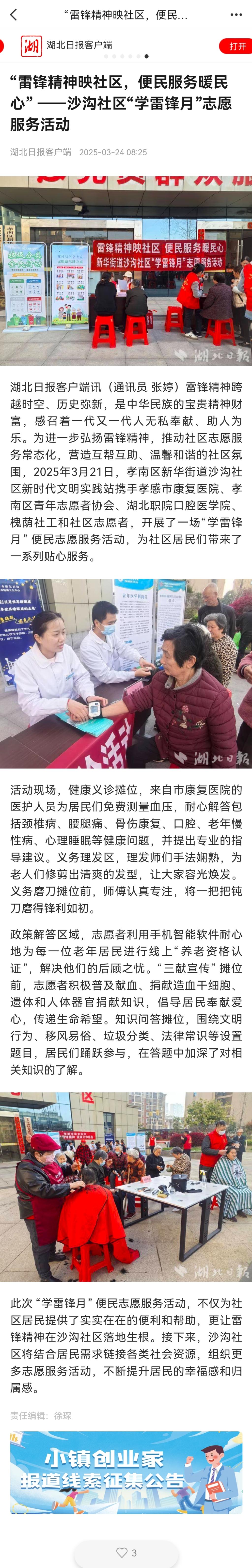View the community service booth photo
The height and width of the screenshot is (1568, 252).
tap(126, 271)
